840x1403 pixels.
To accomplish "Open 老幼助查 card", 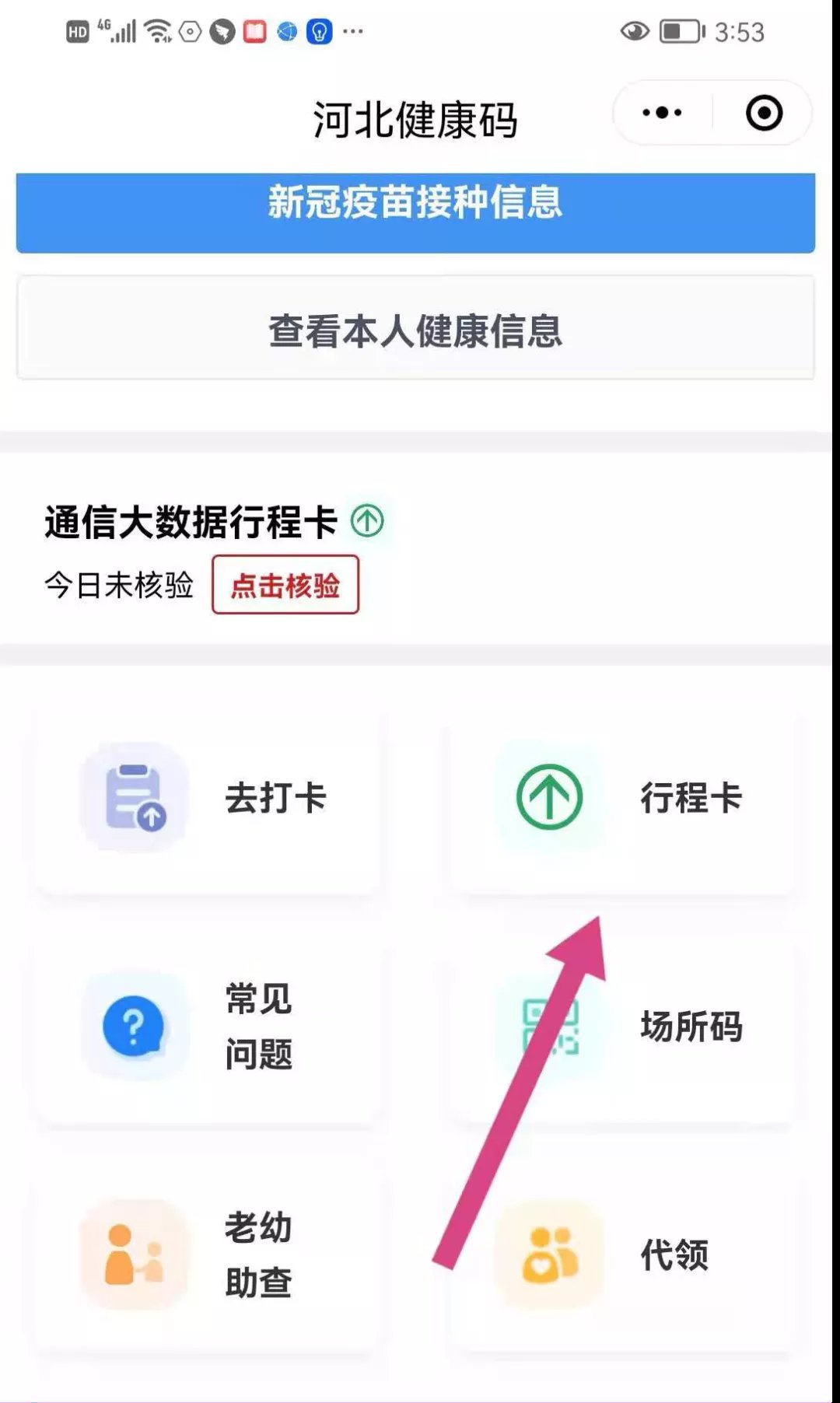I will tap(208, 1254).
